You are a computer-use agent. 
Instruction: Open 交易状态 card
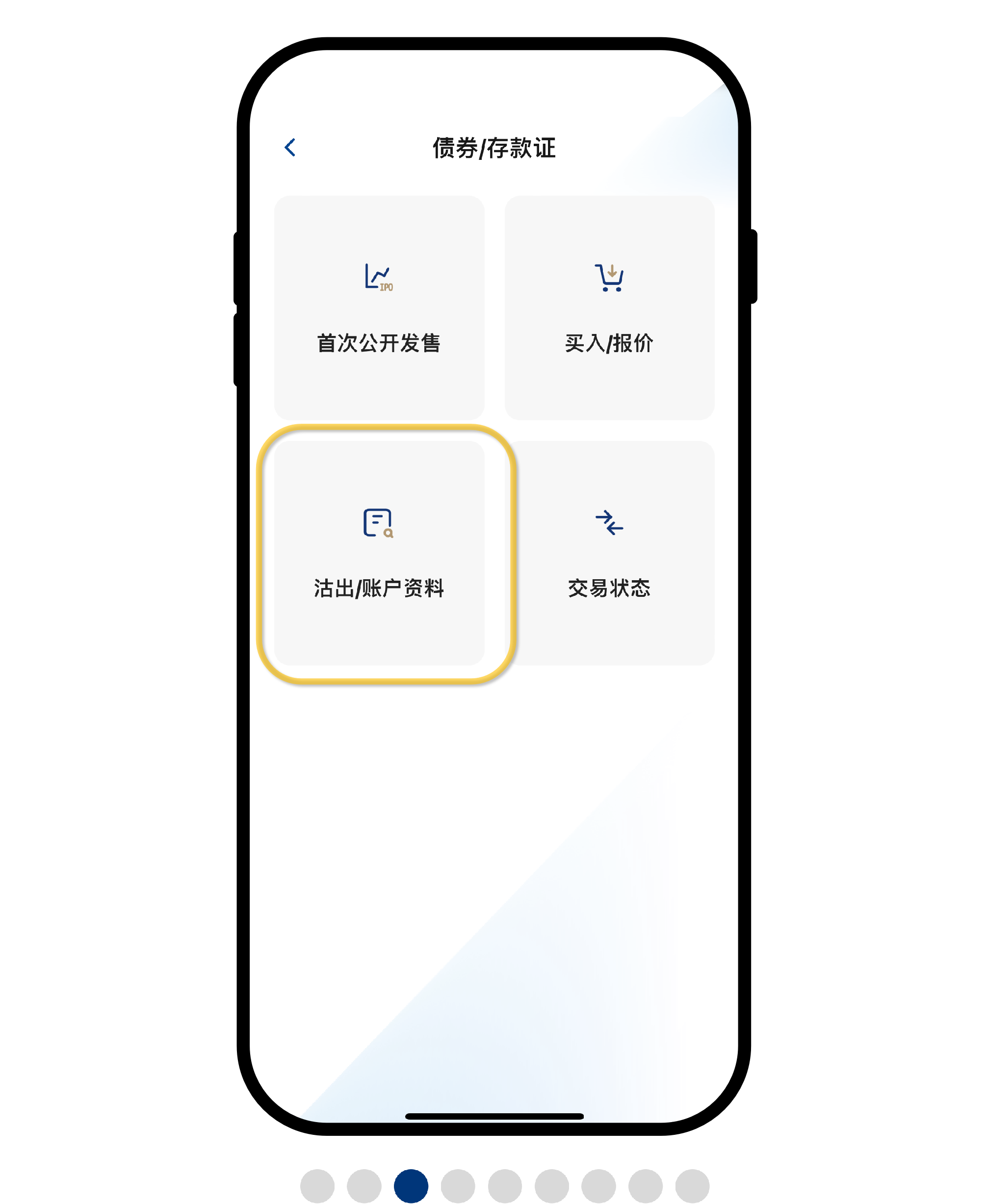click(x=609, y=553)
